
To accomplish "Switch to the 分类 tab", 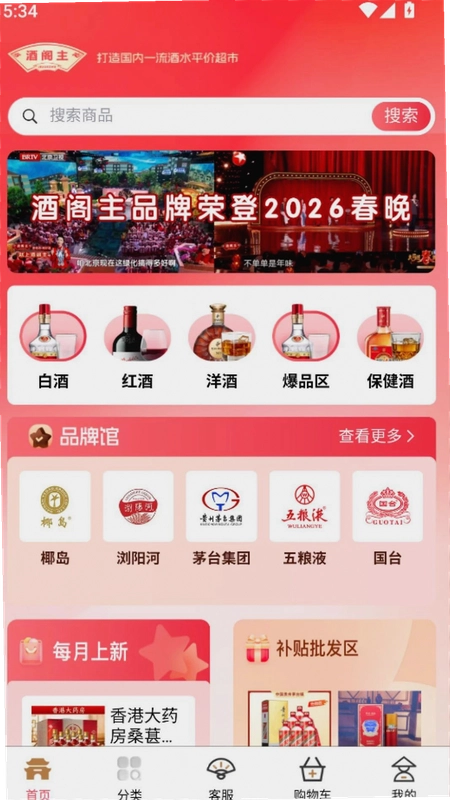I will tap(129, 777).
